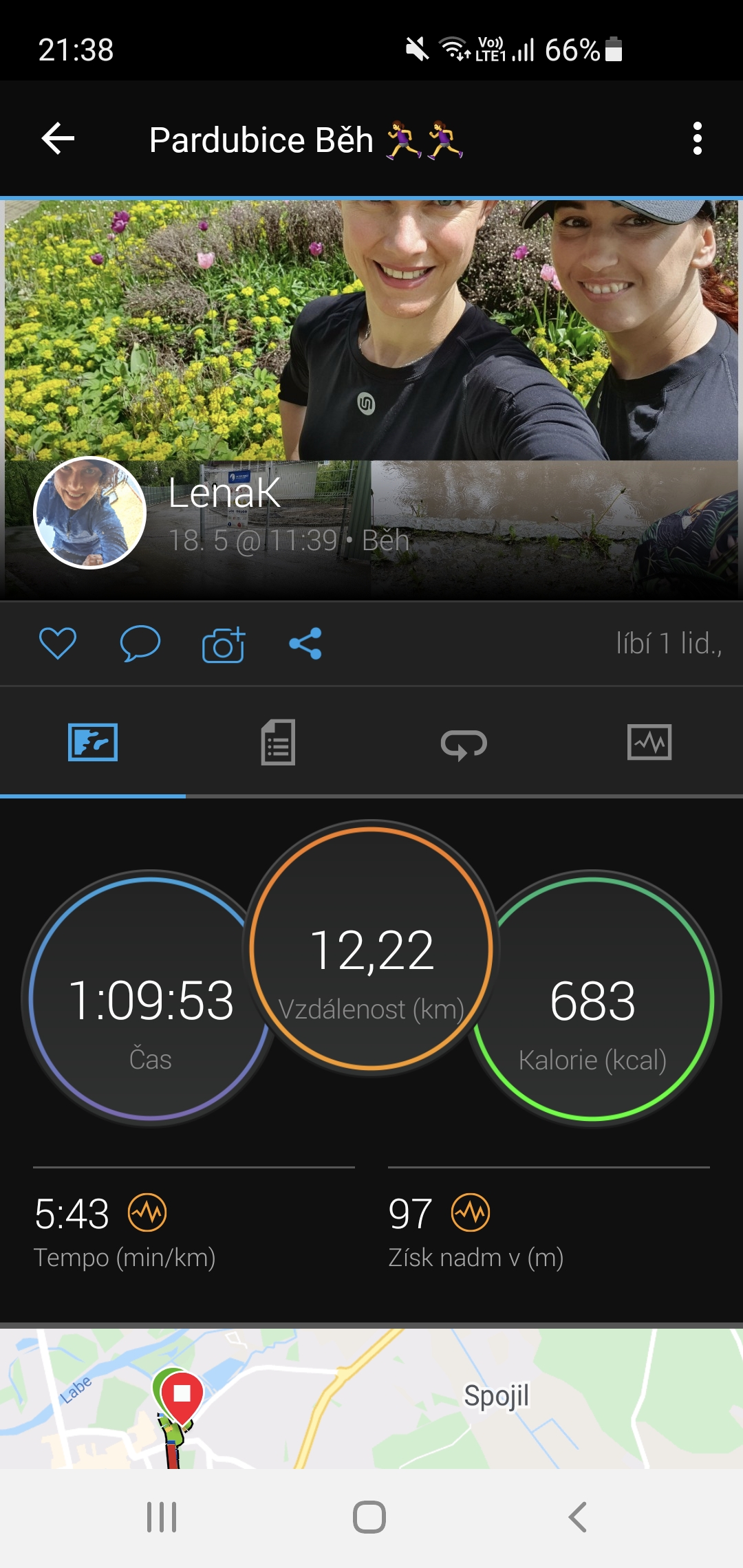This screenshot has width=743, height=1568.
Task: Open the route map preview
Action: pos(371,1398)
